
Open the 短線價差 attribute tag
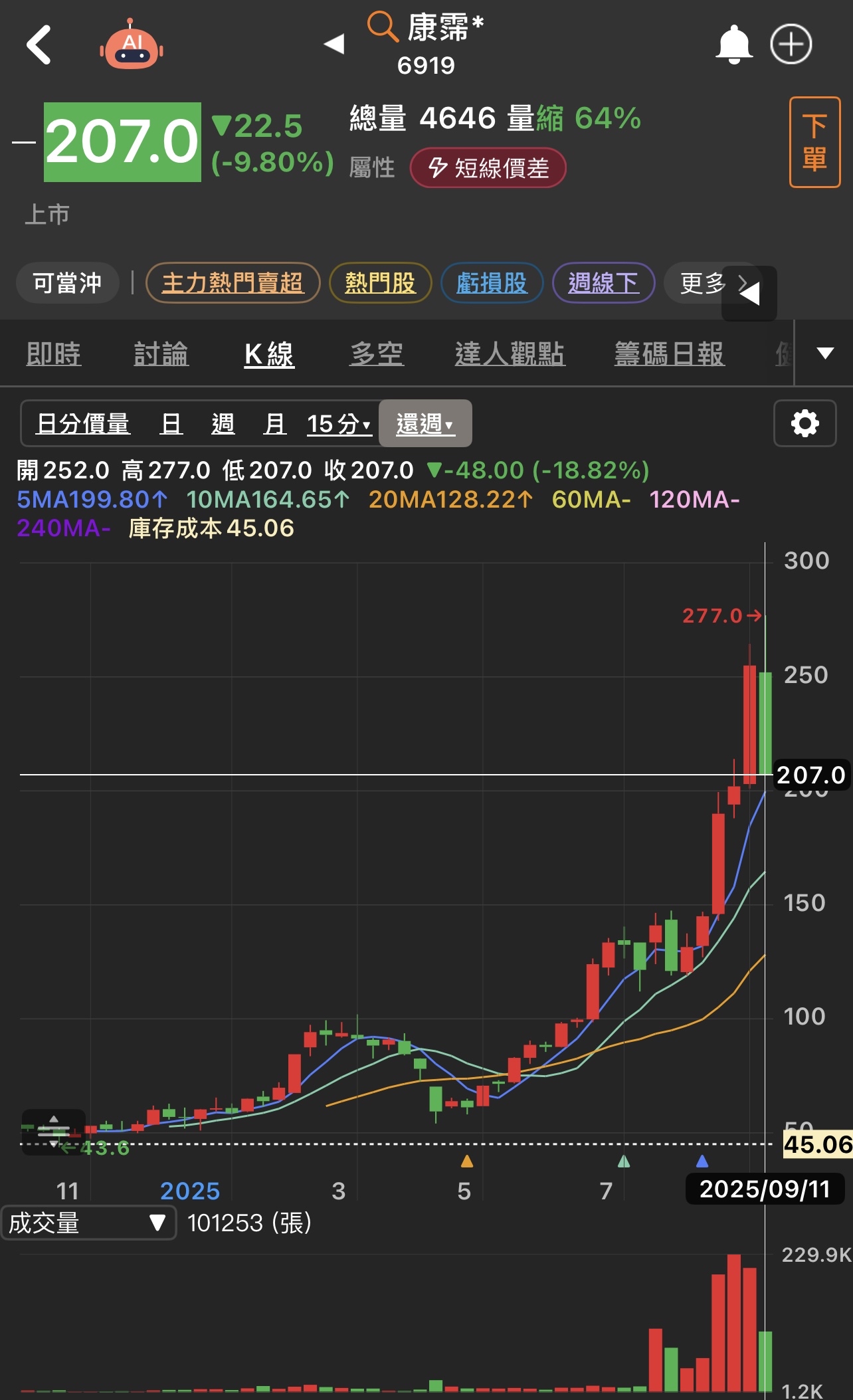point(488,167)
